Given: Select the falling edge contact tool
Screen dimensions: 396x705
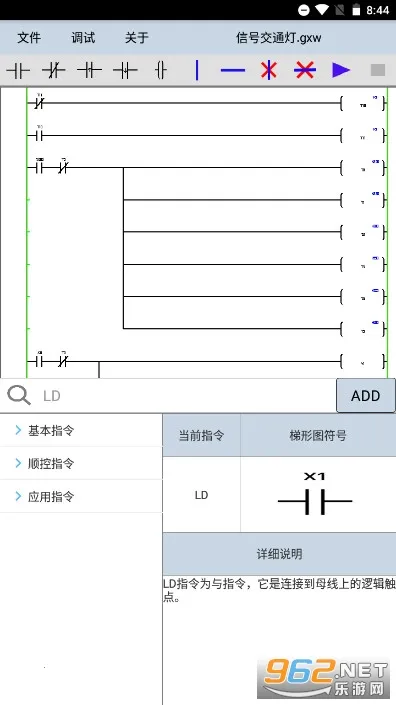Looking at the screenshot, I should [x=125, y=71].
